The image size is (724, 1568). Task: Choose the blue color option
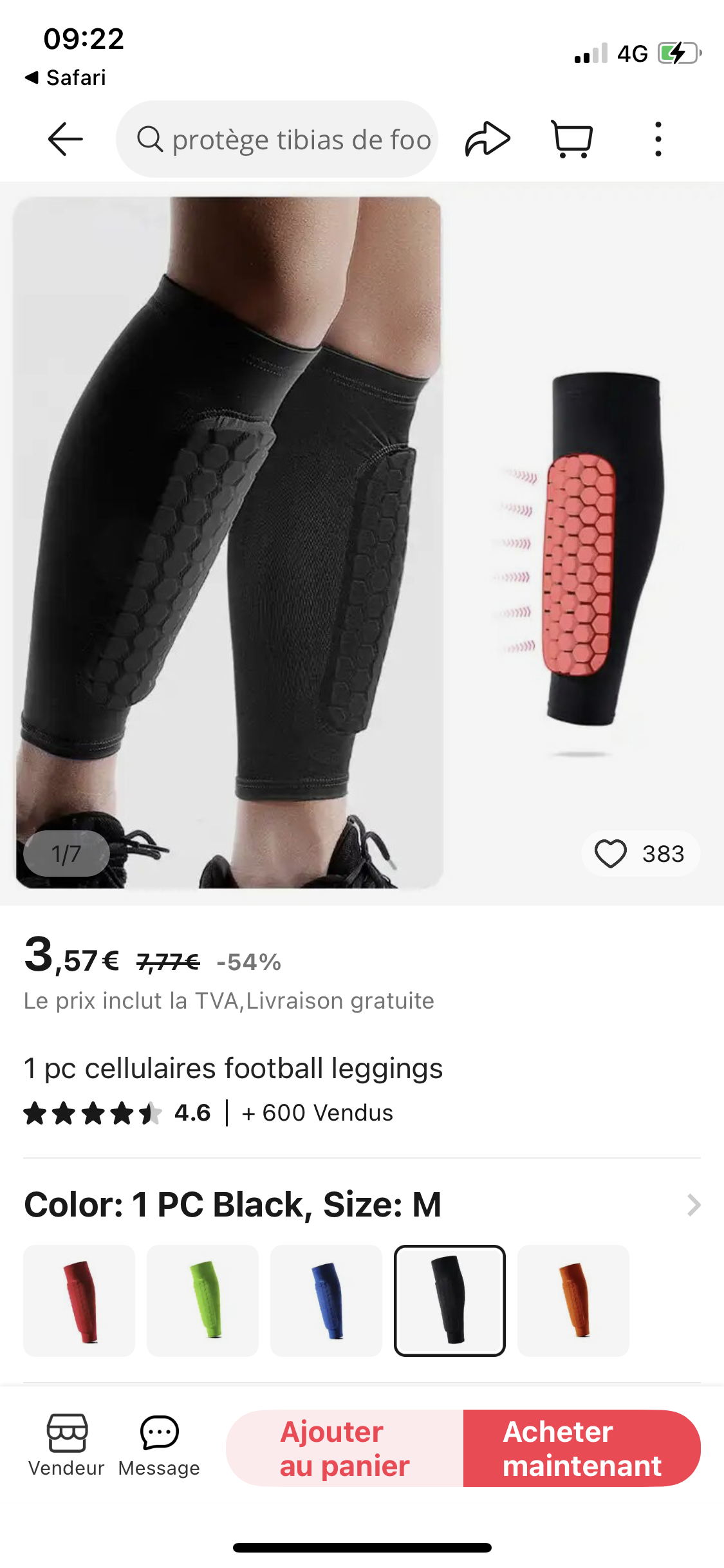[x=326, y=1301]
